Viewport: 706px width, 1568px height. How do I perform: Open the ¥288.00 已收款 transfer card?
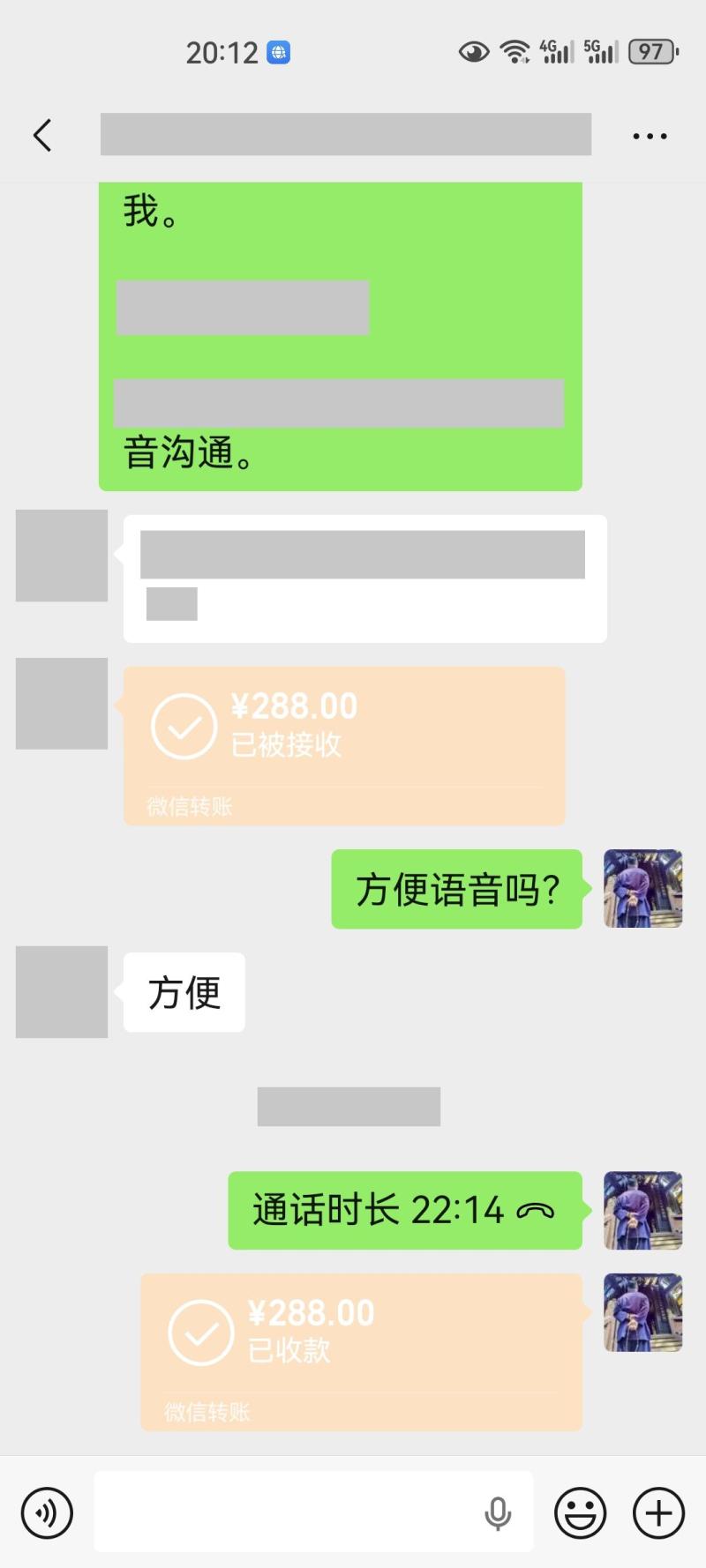coord(361,1351)
